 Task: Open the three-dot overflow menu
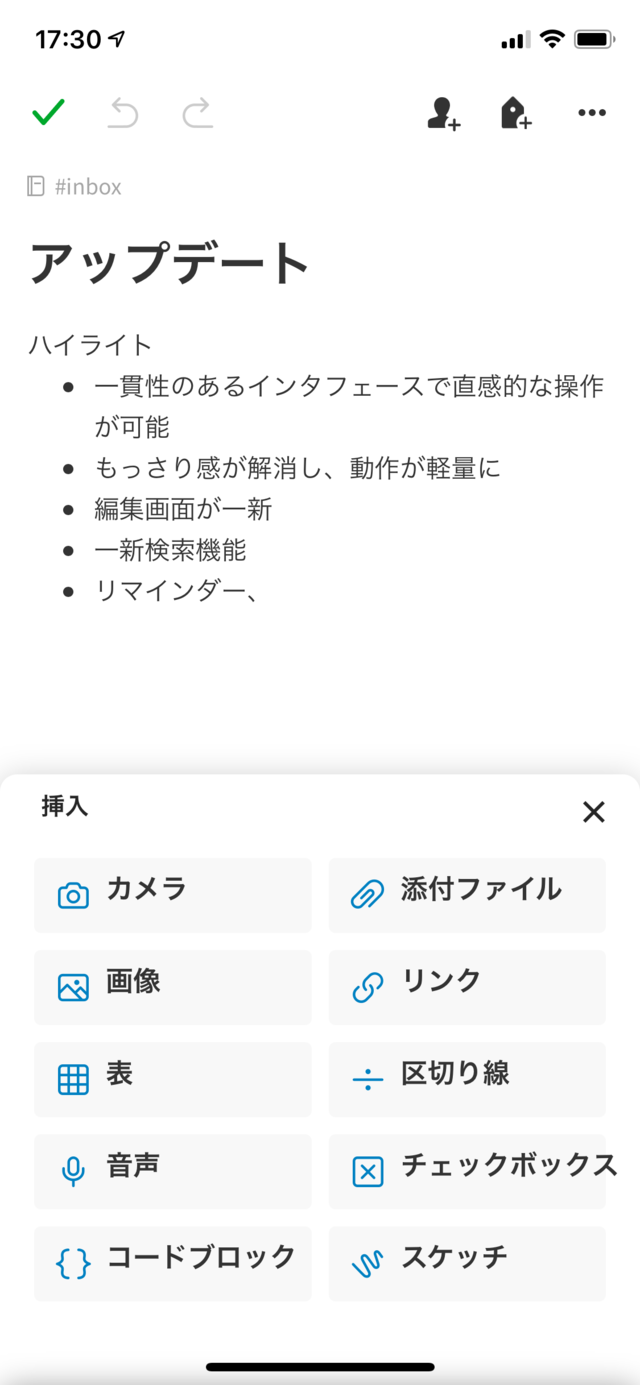click(592, 113)
